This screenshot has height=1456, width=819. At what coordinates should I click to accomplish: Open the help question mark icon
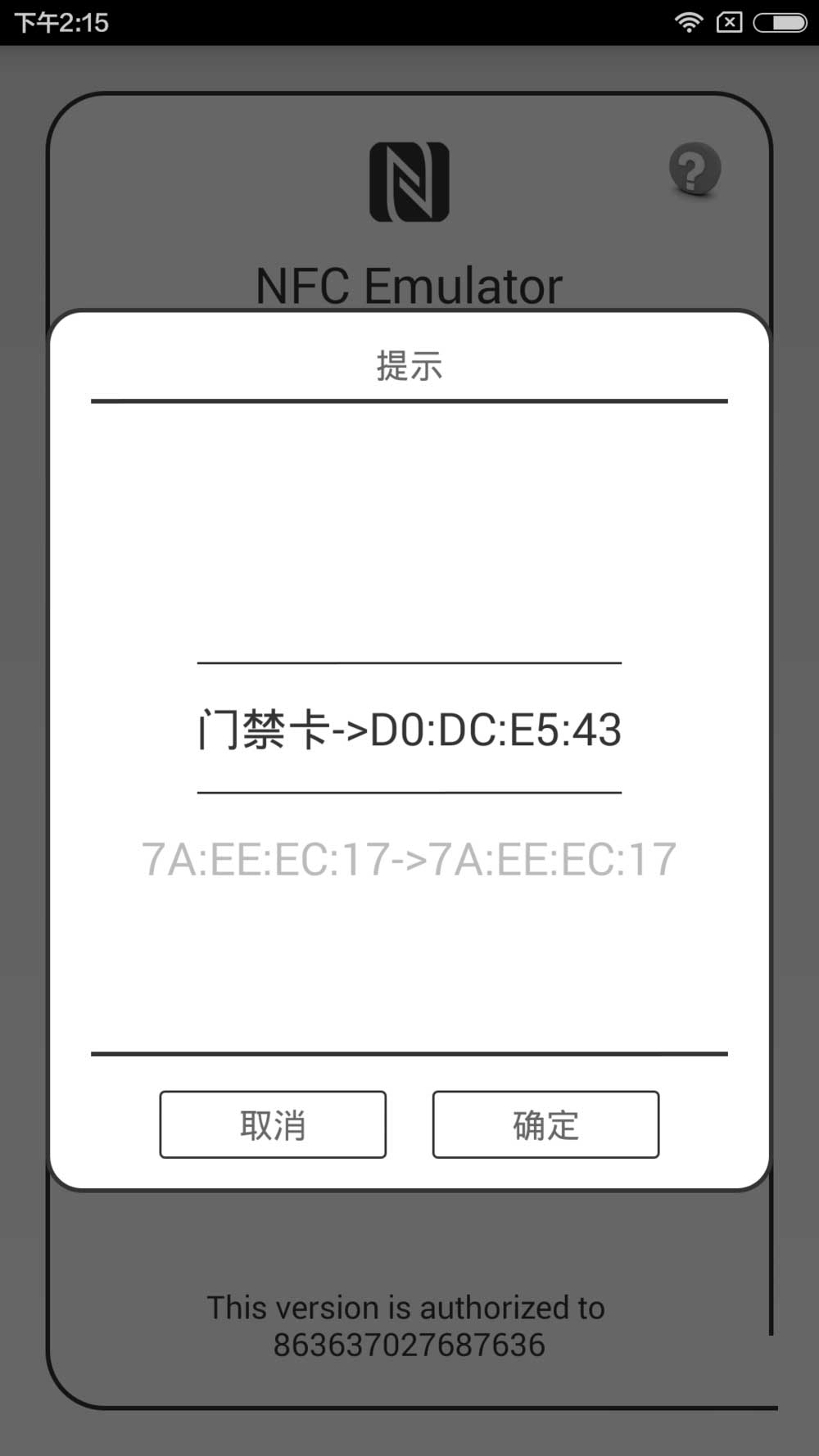pos(695,170)
